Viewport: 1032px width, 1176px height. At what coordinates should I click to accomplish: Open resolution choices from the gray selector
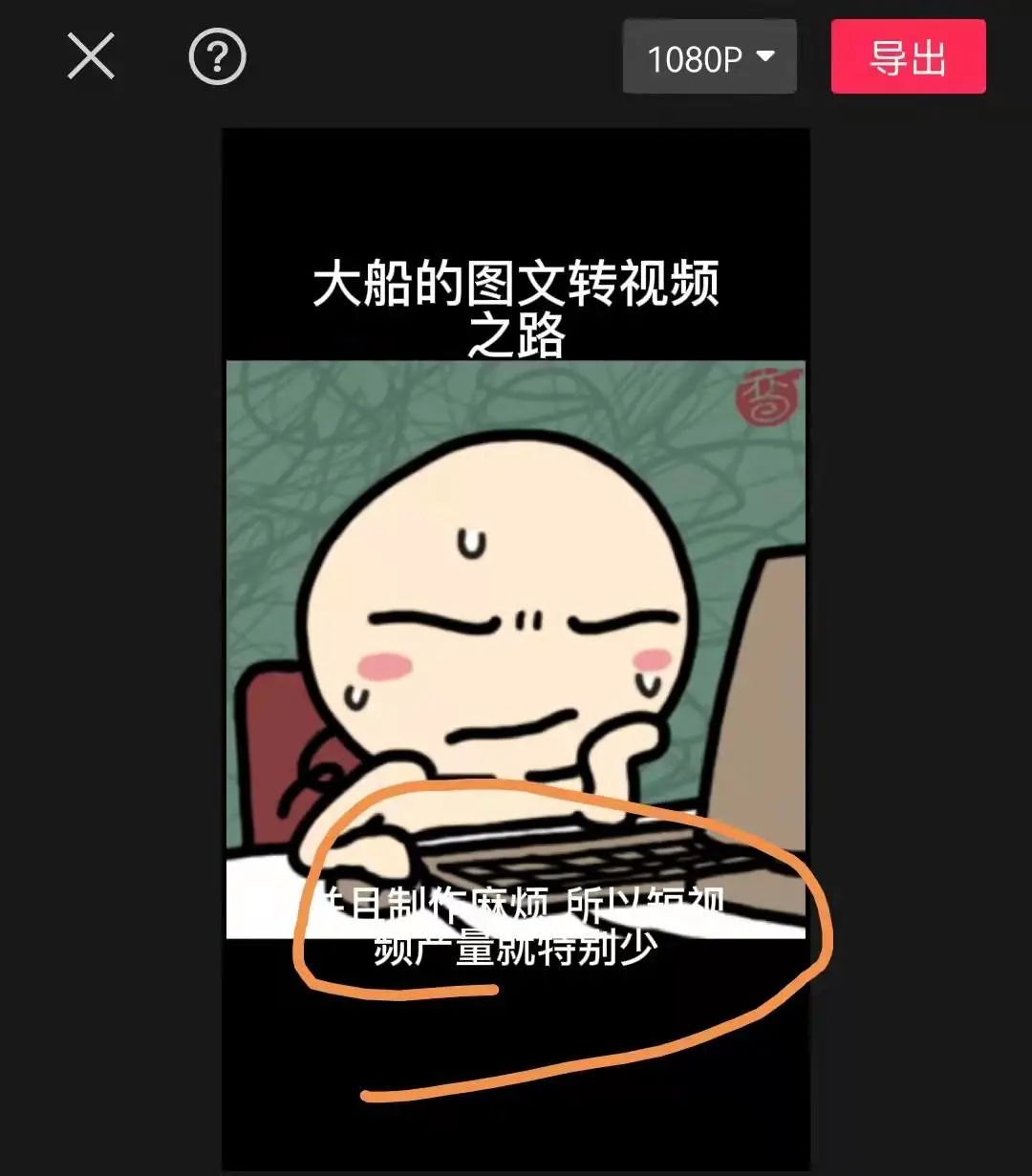709,57
